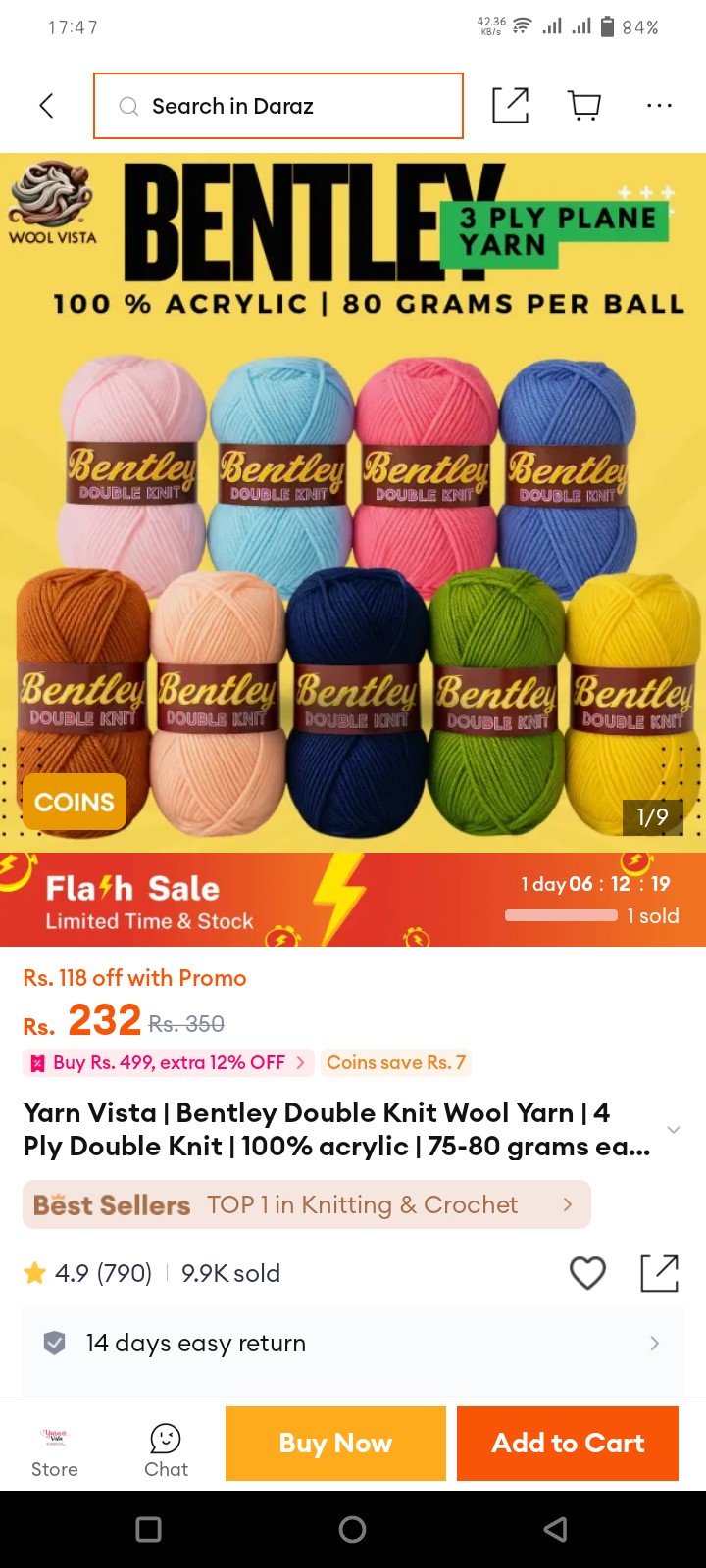This screenshot has height=1568, width=706.
Task: Open the shopping cart icon
Action: point(584,106)
